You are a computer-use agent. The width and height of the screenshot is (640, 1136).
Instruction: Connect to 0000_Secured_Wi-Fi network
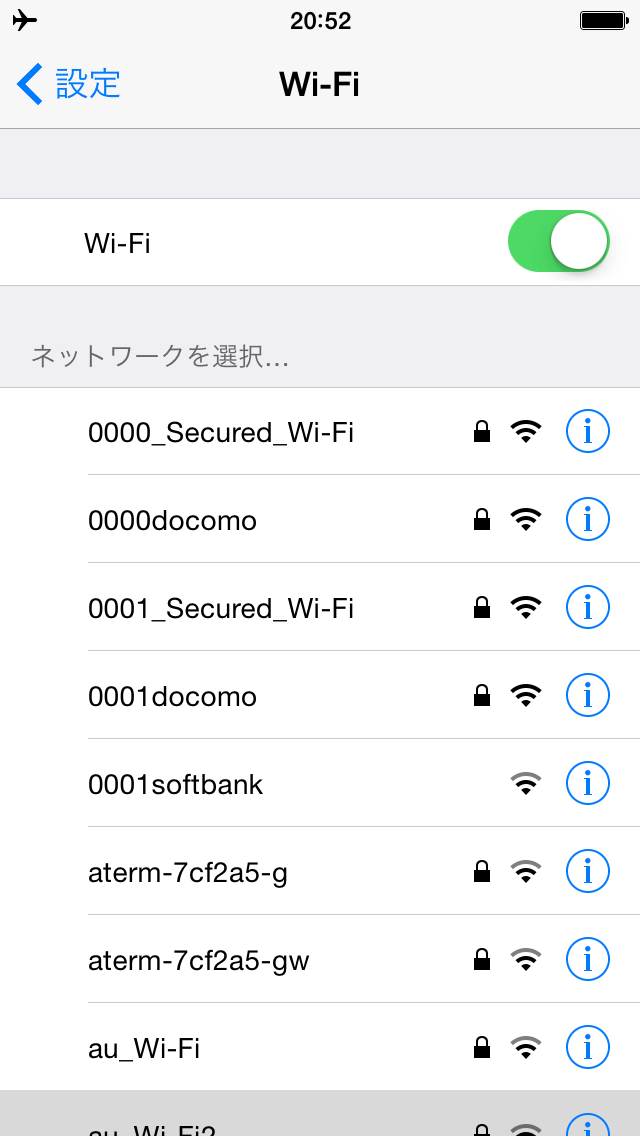320,432
